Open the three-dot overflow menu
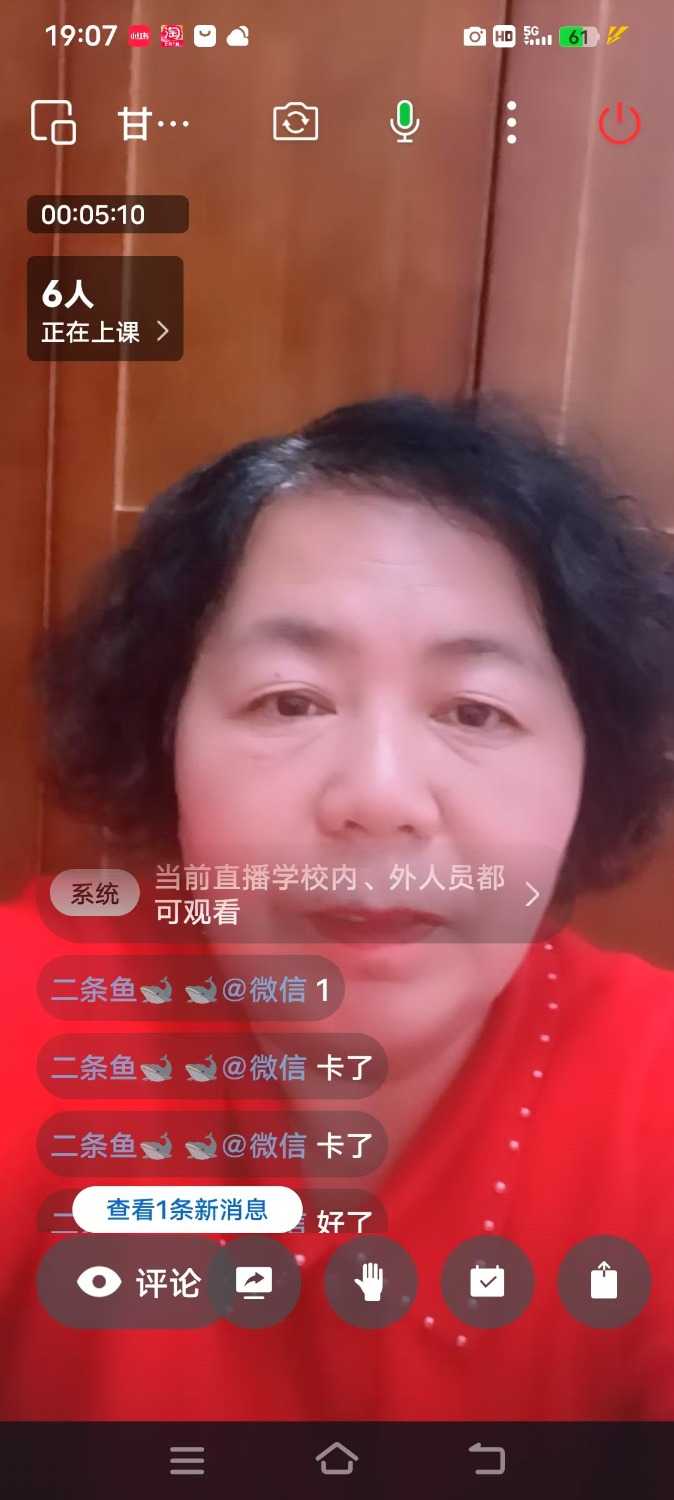 coord(511,123)
